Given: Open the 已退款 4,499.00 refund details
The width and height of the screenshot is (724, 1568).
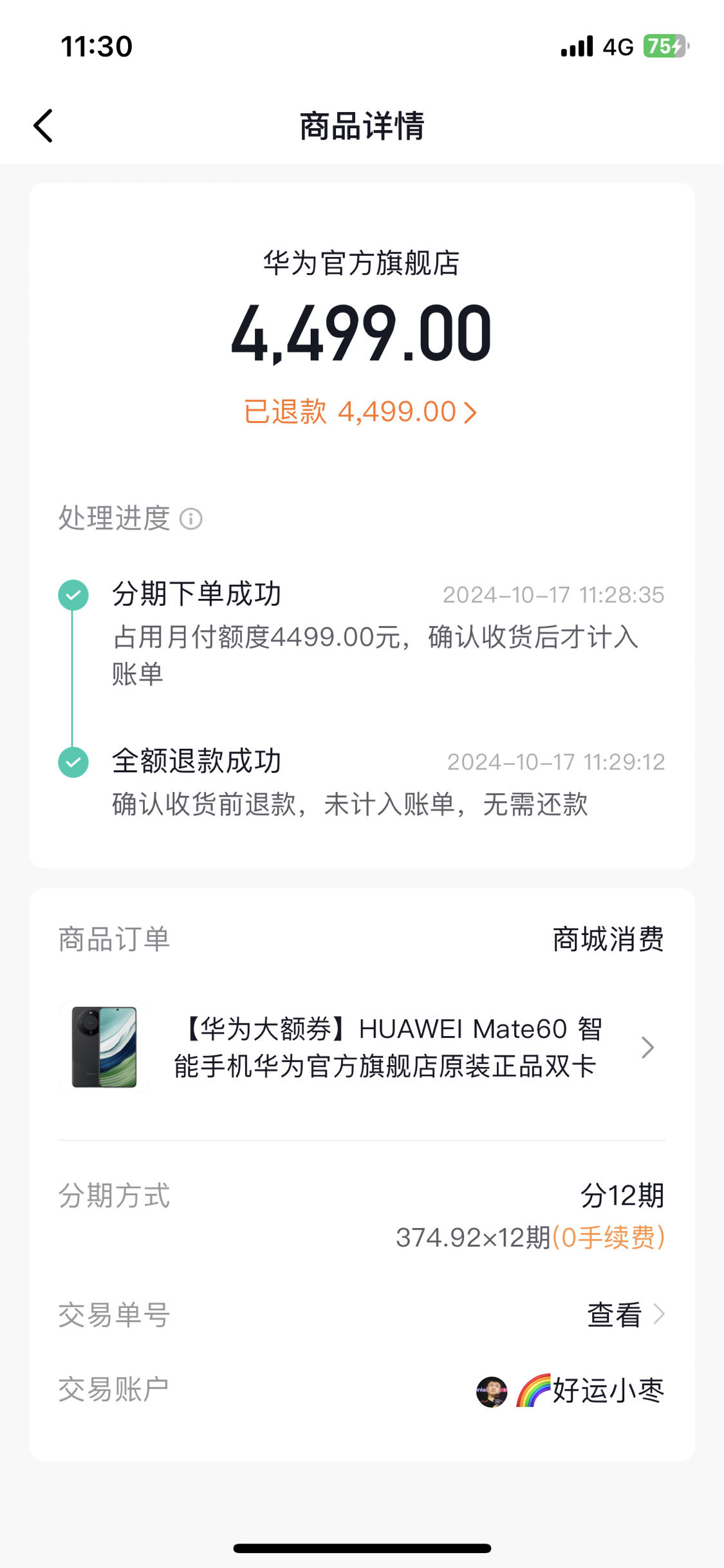Looking at the screenshot, I should tap(360, 412).
